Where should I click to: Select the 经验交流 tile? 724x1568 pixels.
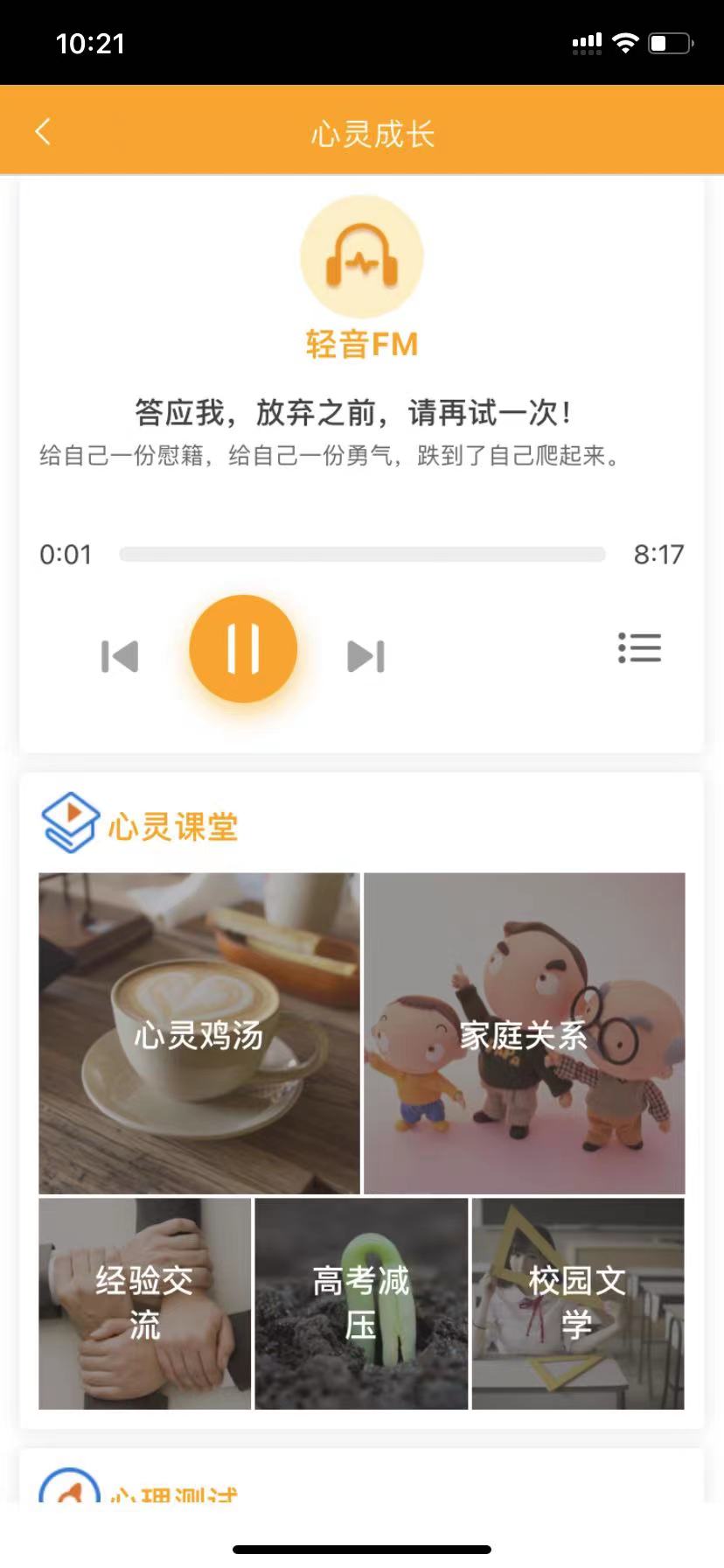click(145, 1303)
